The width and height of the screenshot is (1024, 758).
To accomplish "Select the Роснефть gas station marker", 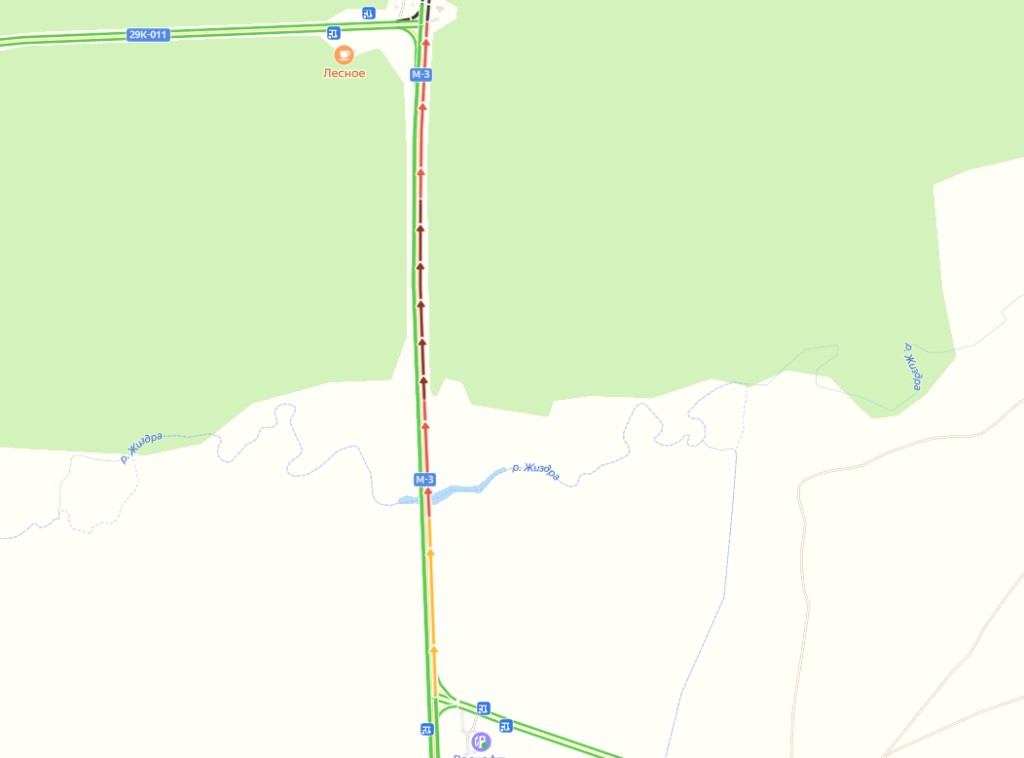I will 481,741.
